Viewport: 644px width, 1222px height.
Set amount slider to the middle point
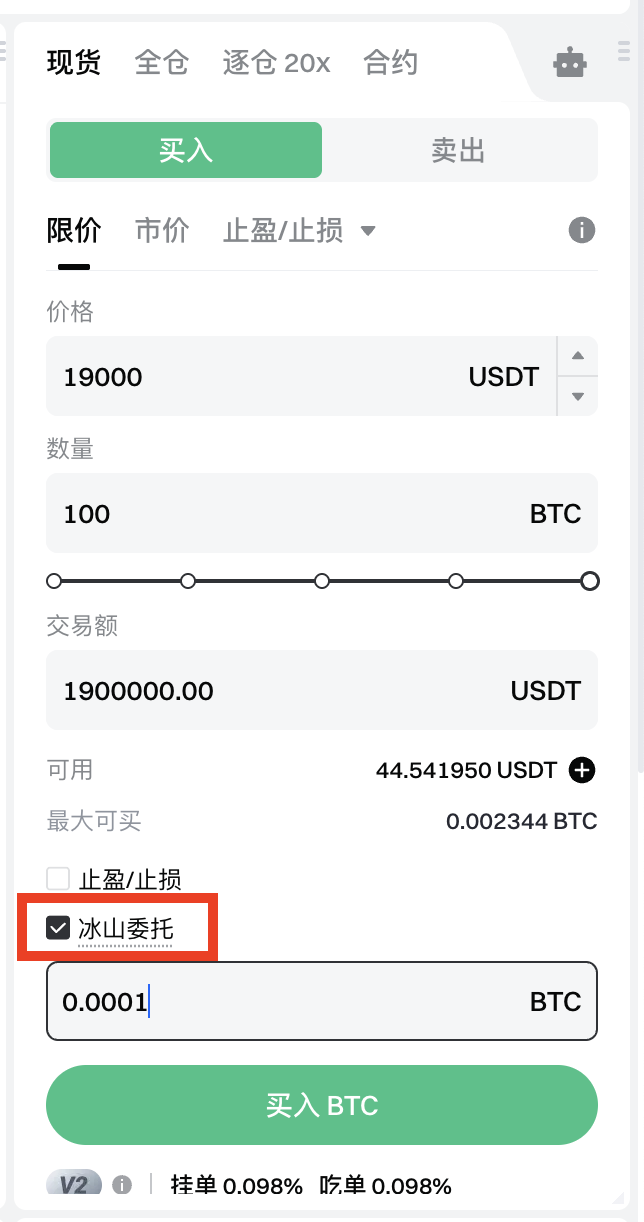[x=322, y=581]
